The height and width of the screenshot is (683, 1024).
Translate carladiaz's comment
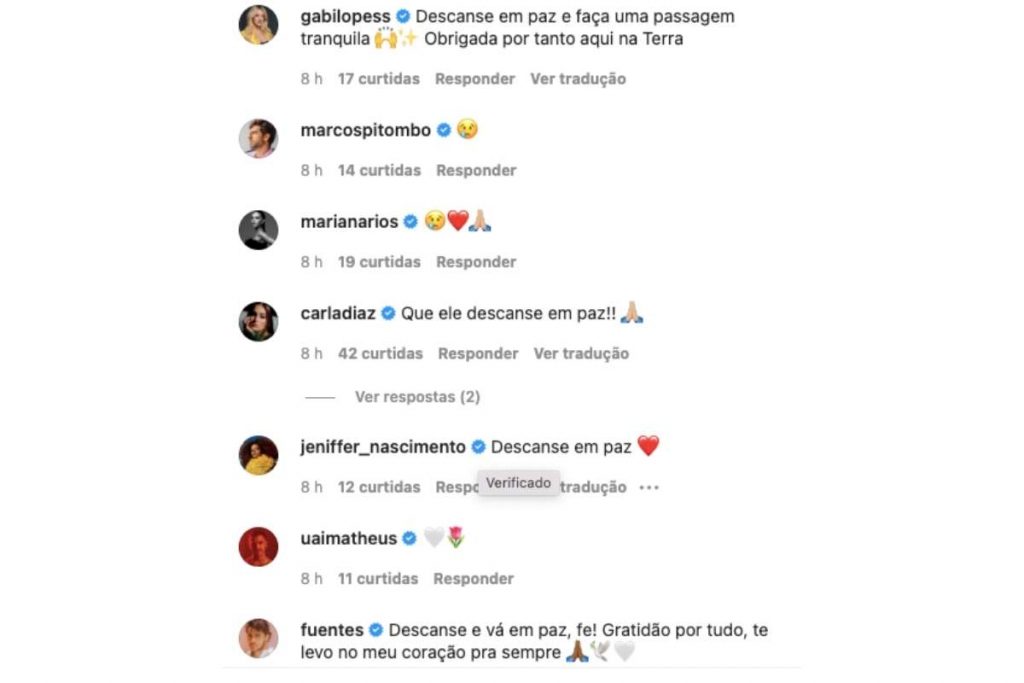(581, 354)
